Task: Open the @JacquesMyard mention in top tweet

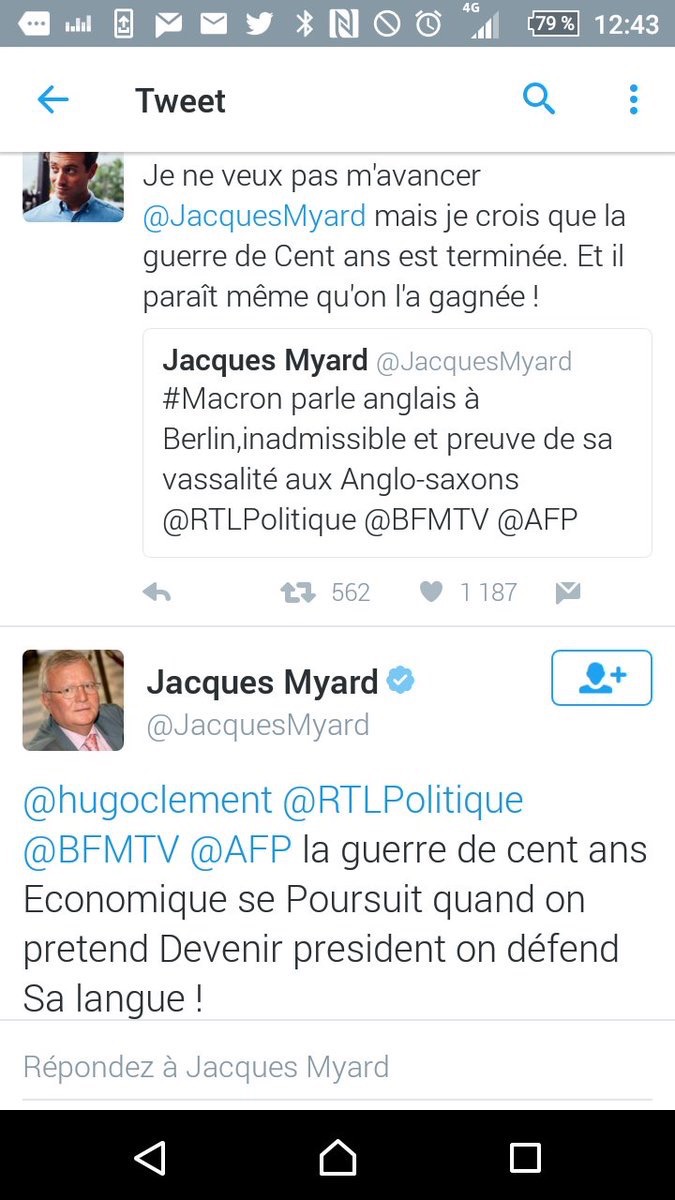Action: [x=254, y=216]
